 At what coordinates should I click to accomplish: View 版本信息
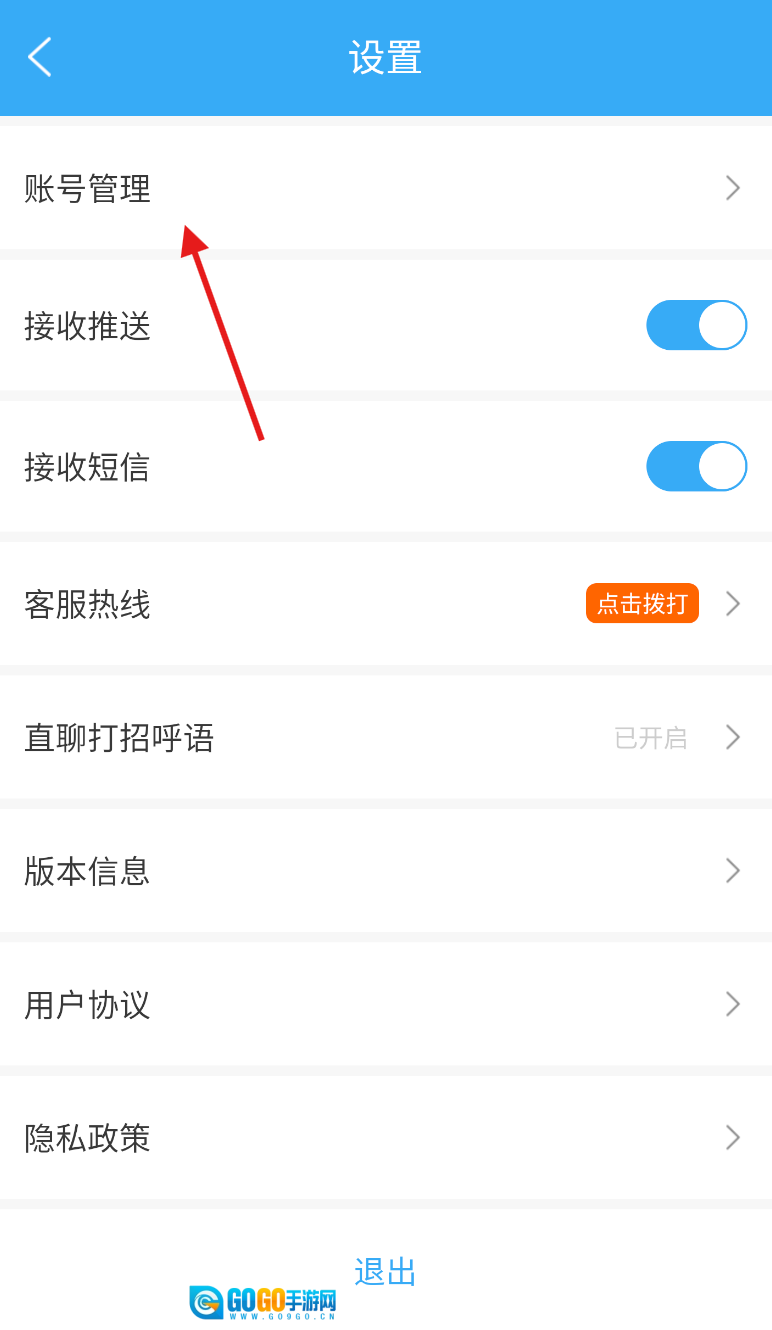click(386, 871)
